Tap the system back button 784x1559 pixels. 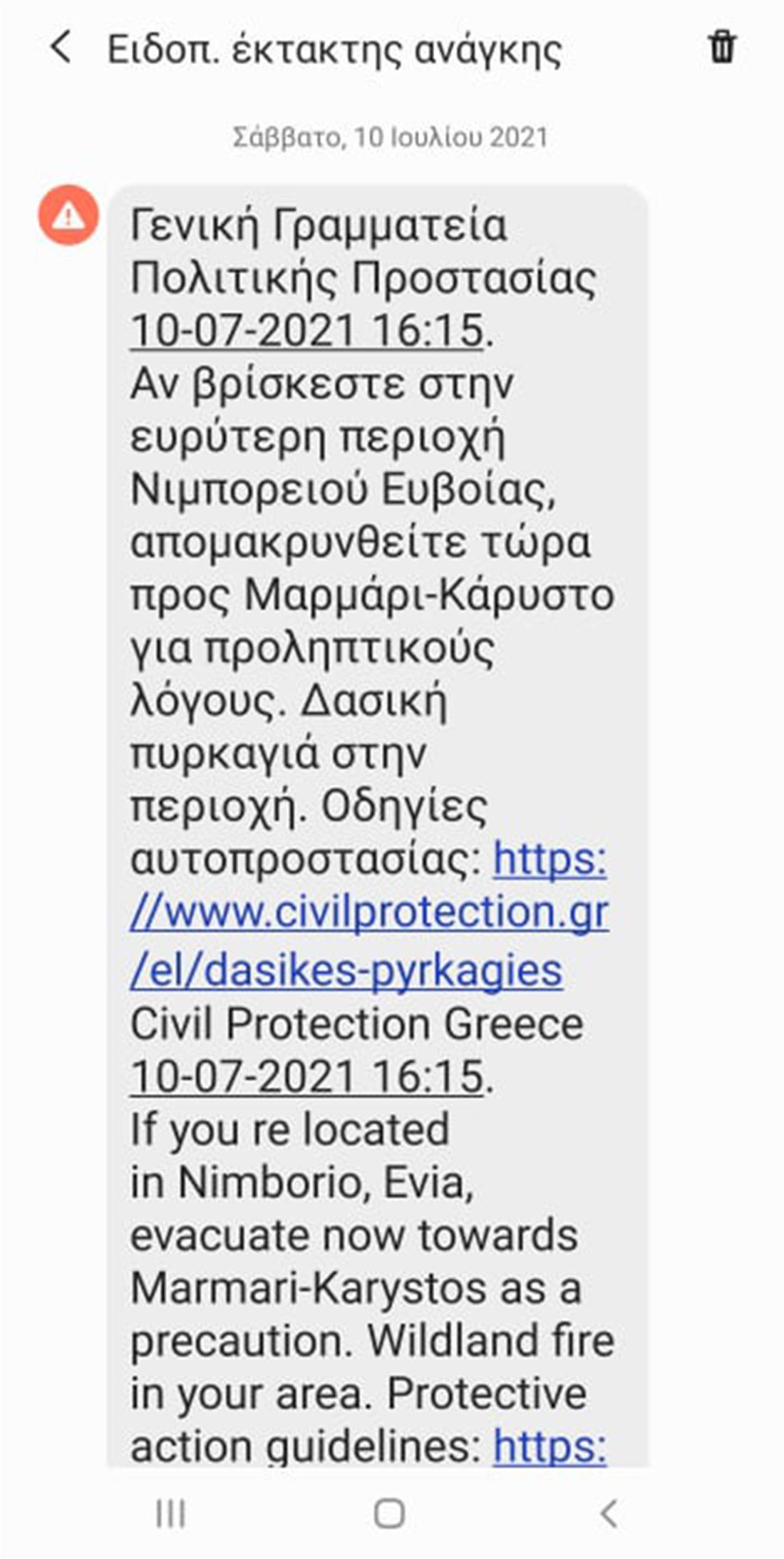(x=609, y=1513)
